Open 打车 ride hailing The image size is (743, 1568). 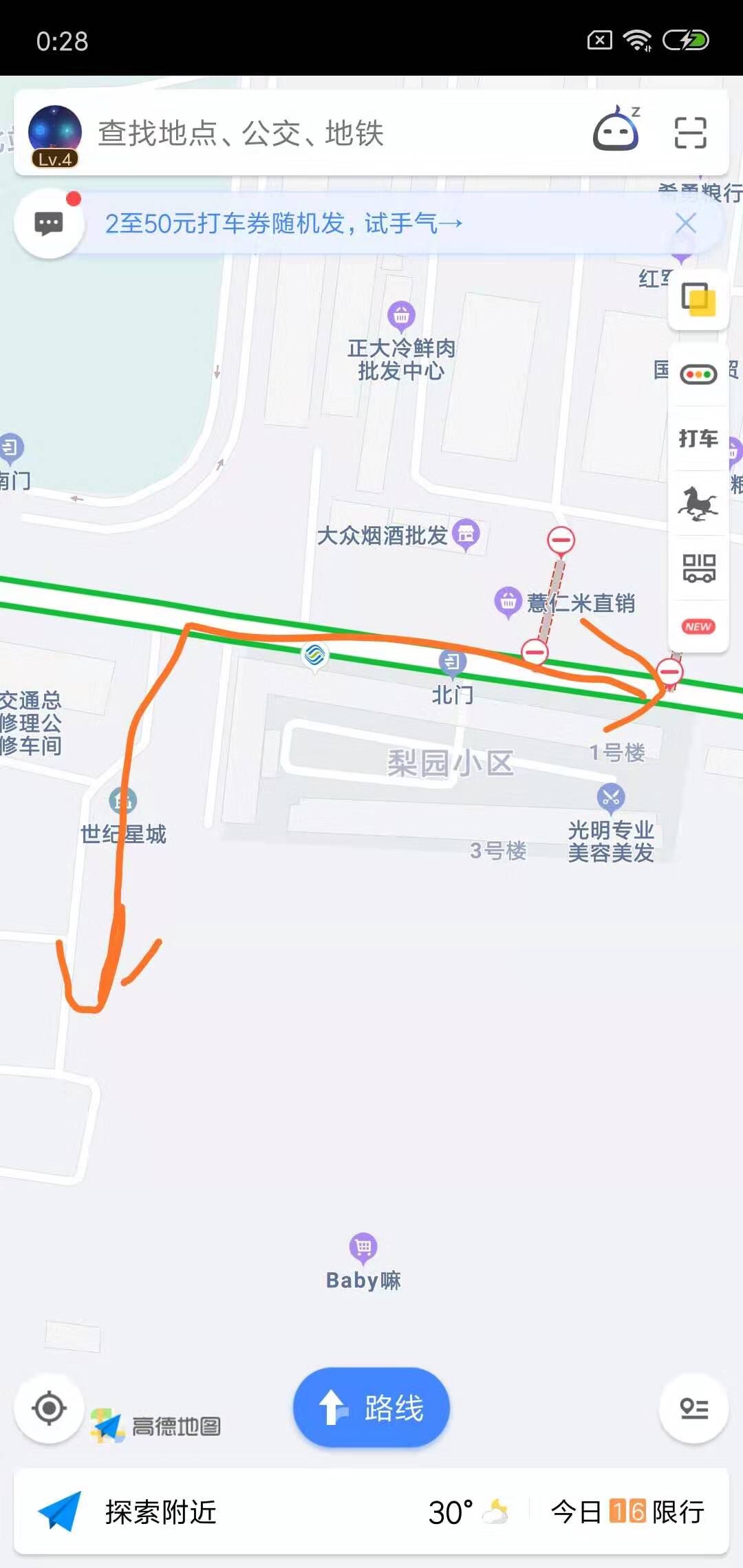coord(698,438)
